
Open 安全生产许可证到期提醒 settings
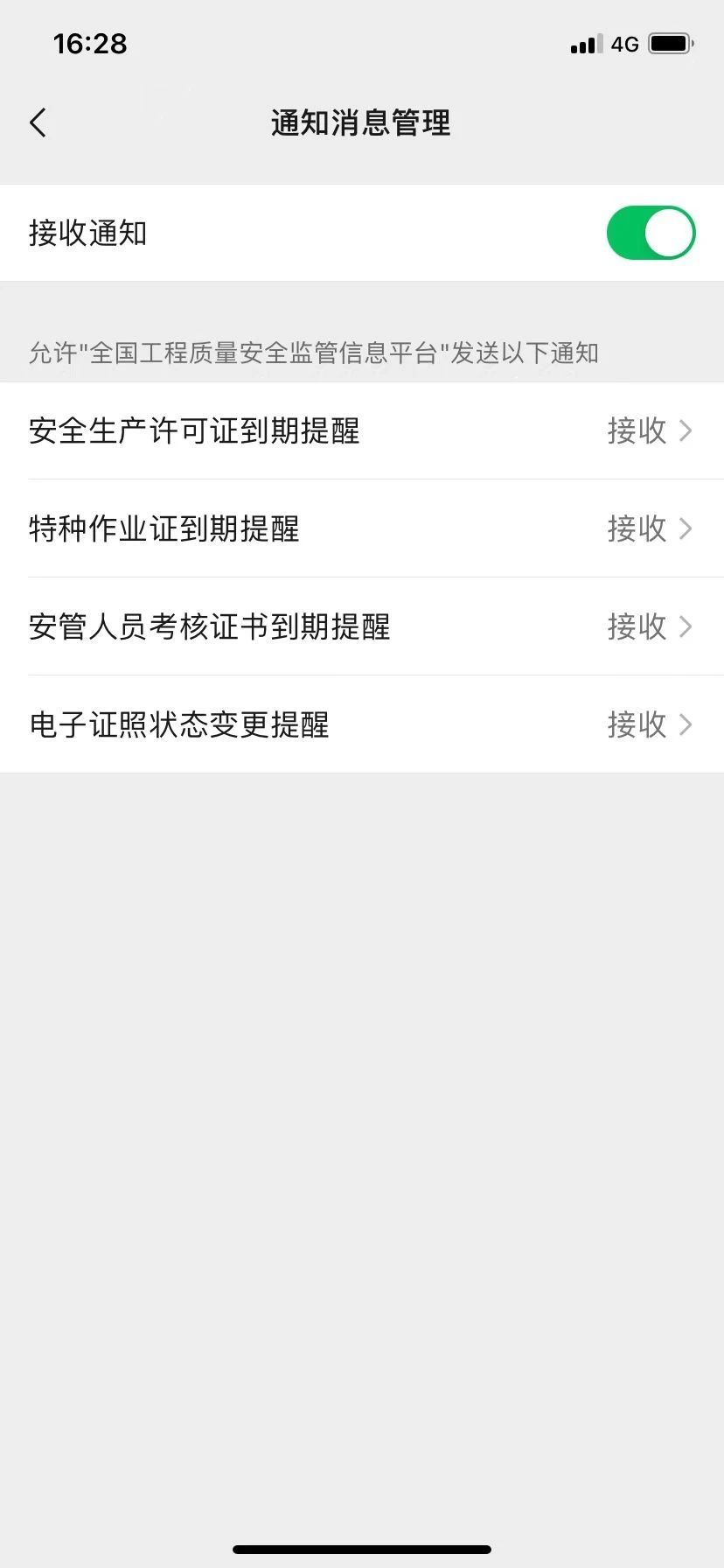pos(362,430)
